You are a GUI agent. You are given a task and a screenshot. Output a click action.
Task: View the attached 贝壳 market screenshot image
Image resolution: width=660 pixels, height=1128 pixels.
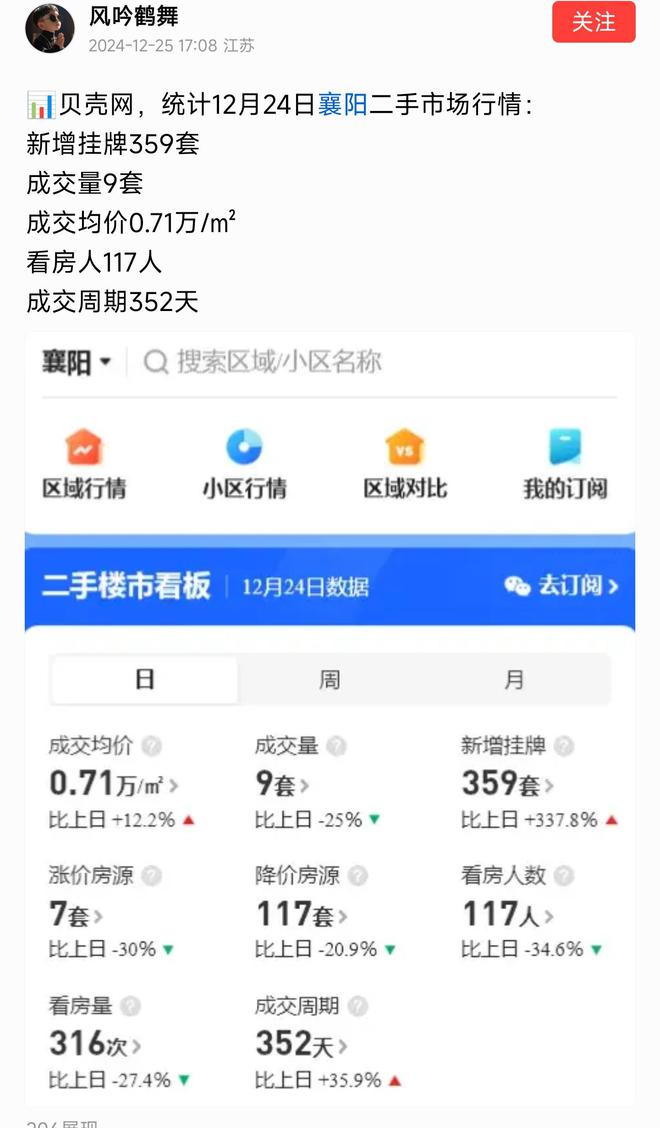pyautogui.click(x=330, y=720)
